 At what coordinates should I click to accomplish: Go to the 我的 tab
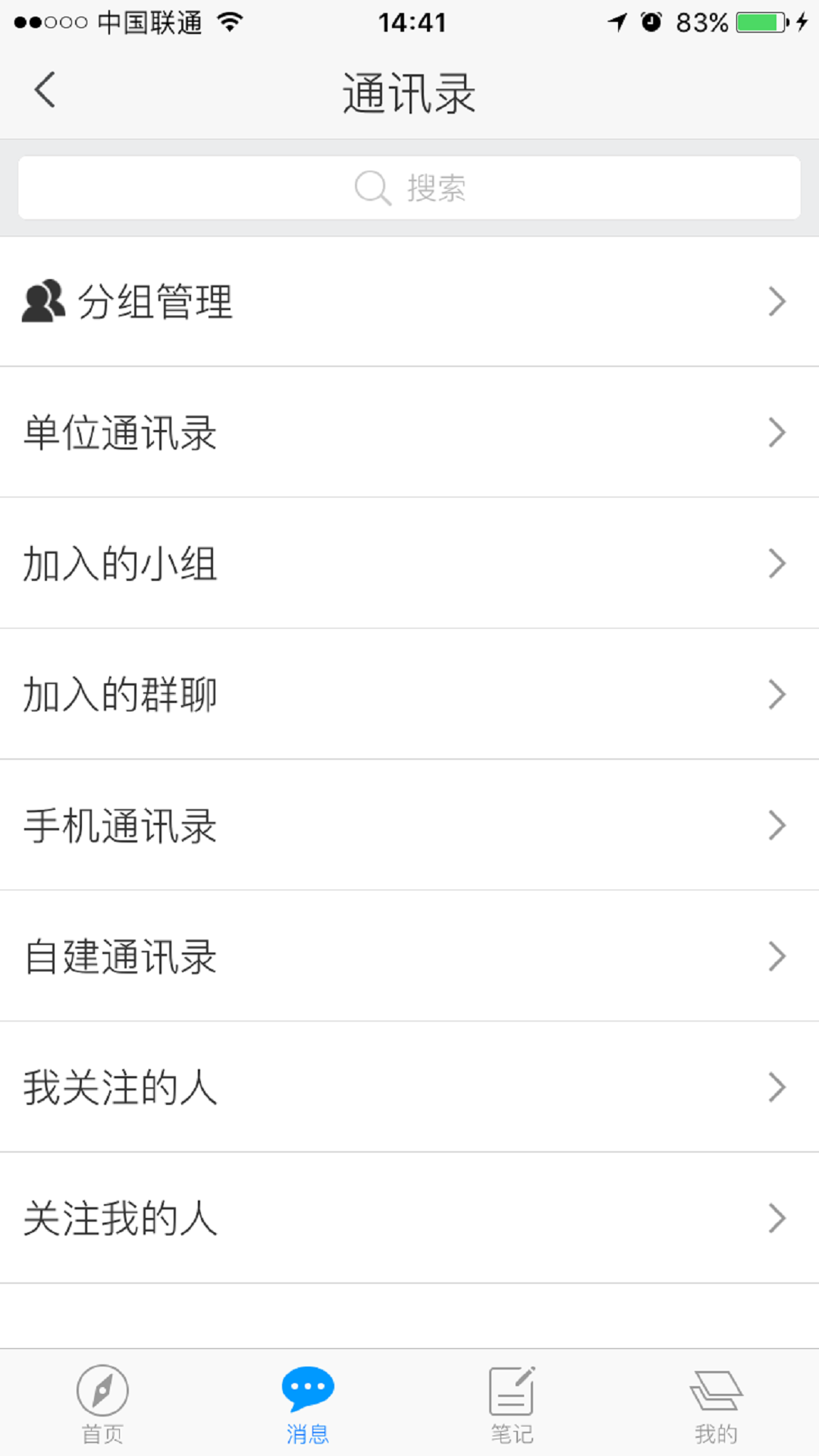(x=717, y=1404)
